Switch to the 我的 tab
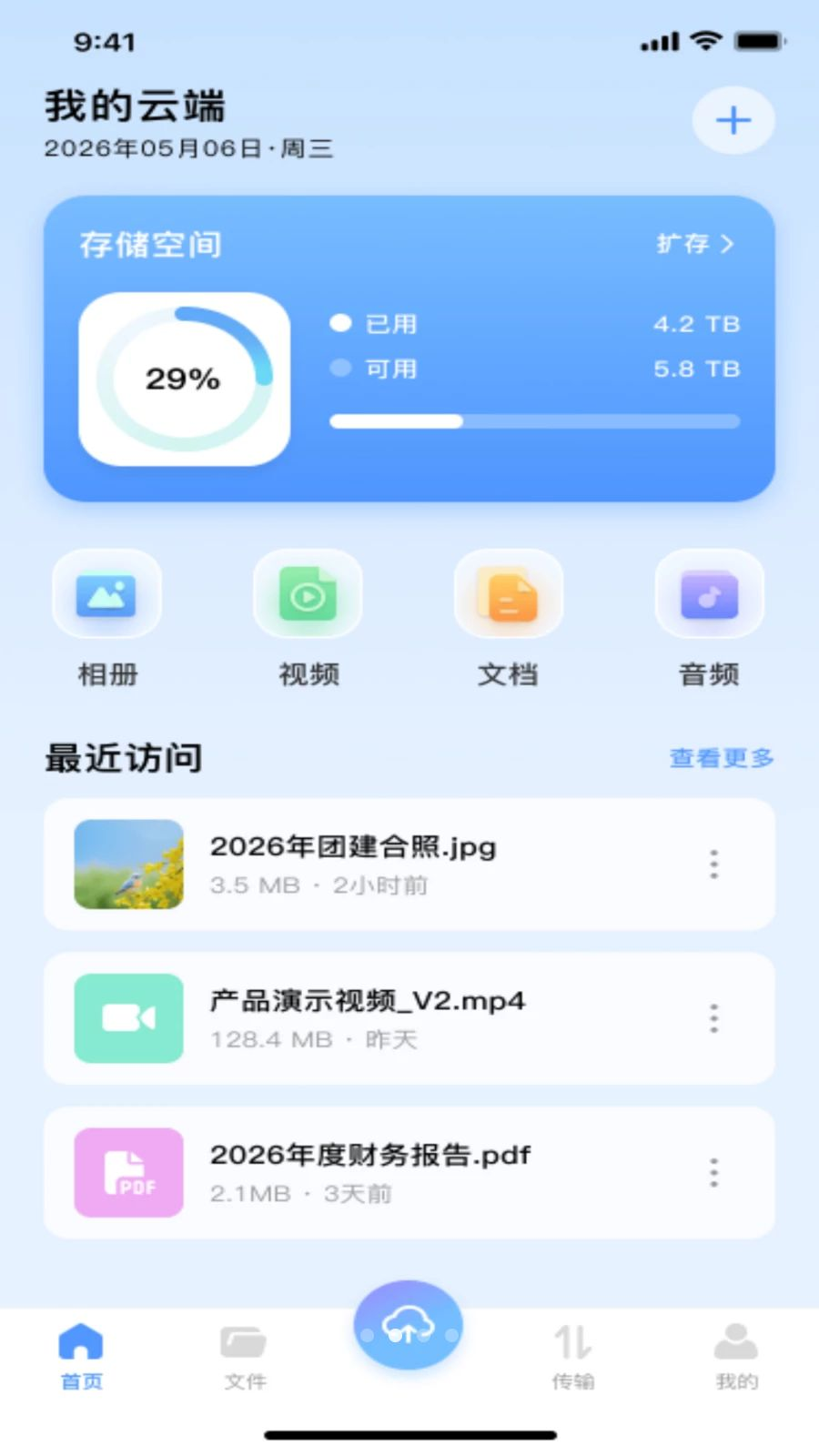Image resolution: width=819 pixels, height=1456 pixels. click(737, 1357)
